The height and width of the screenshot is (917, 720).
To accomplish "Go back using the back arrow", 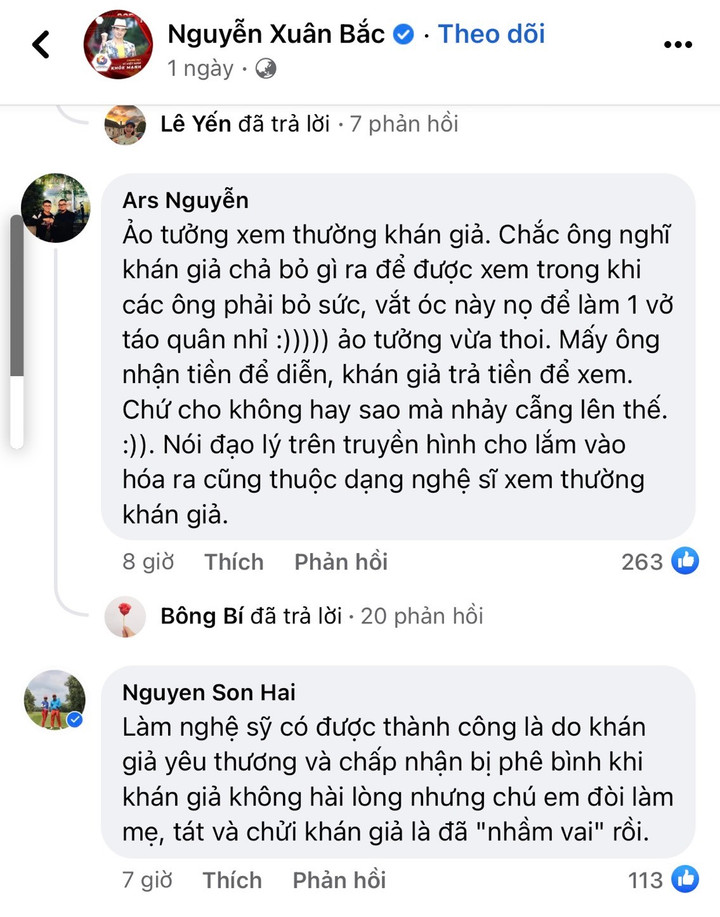I will [x=41, y=45].
